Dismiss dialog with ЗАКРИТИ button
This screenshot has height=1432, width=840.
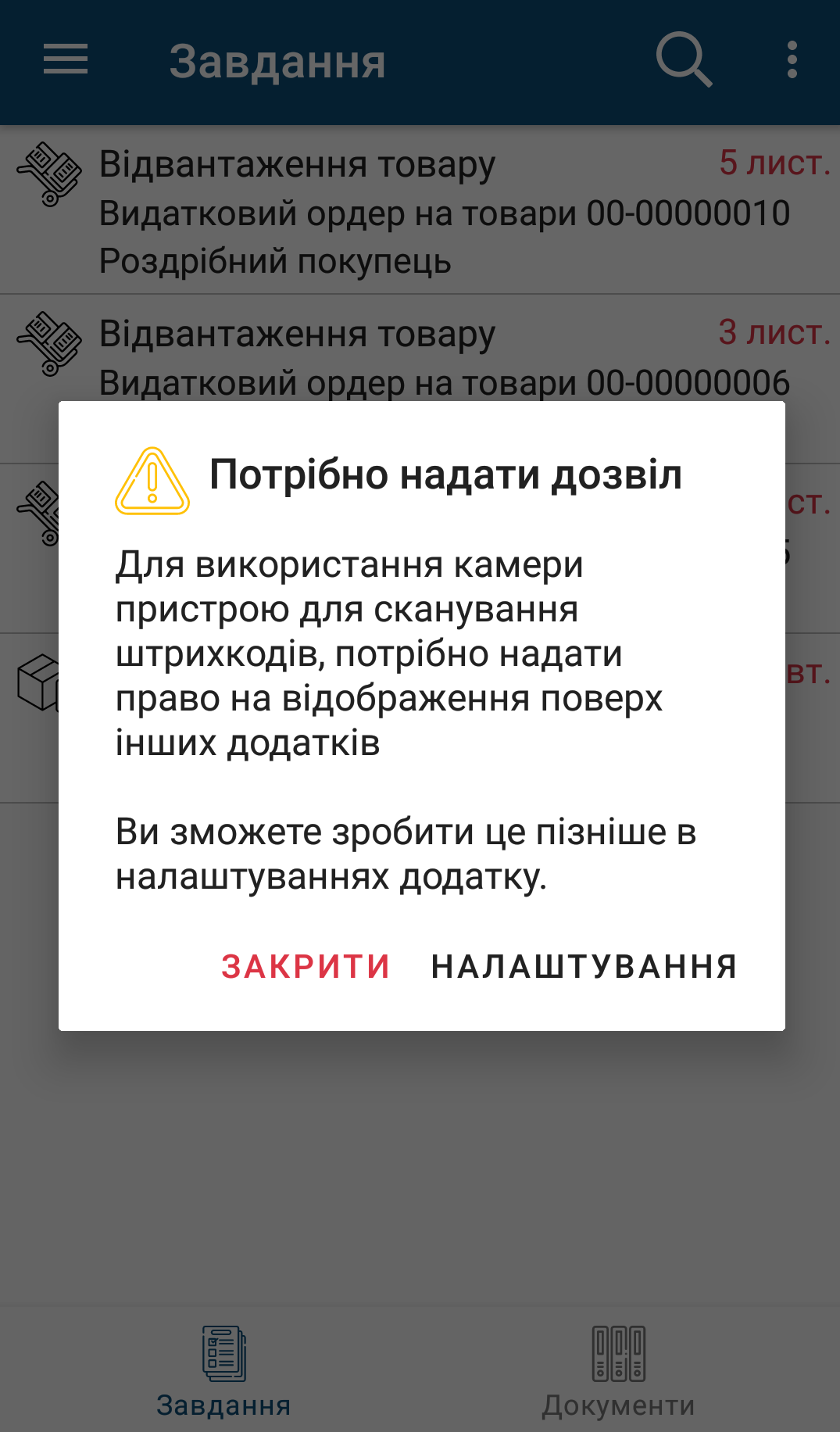point(306,967)
